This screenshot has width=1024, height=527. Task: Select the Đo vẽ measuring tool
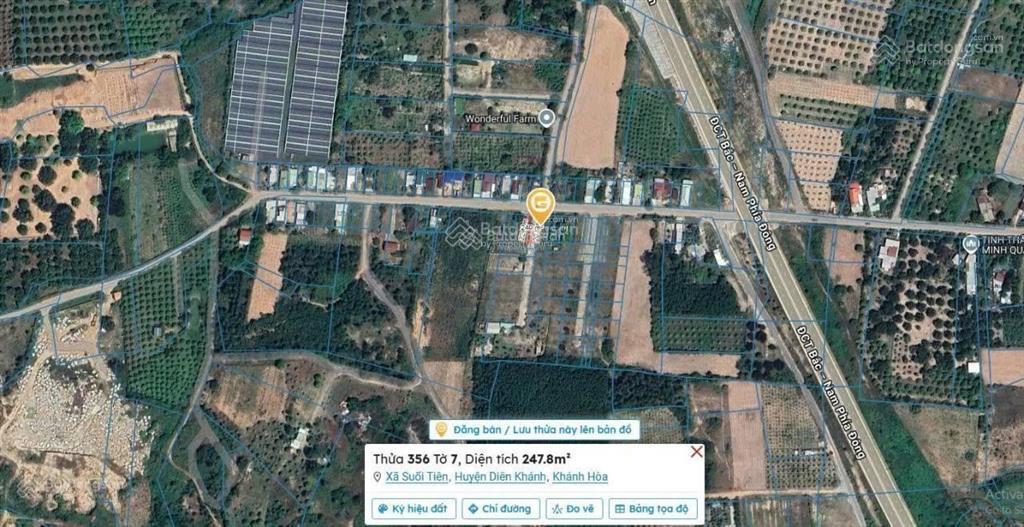[x=574, y=509]
